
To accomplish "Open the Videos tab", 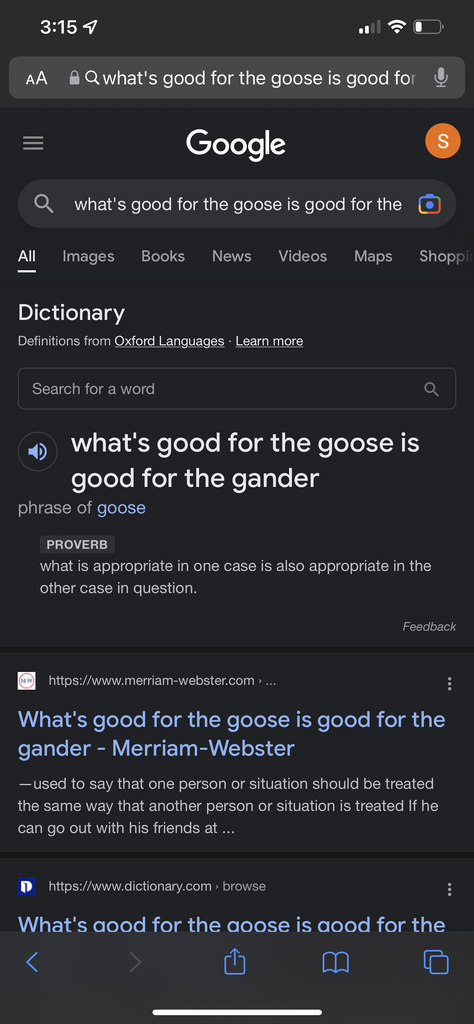I will (302, 257).
